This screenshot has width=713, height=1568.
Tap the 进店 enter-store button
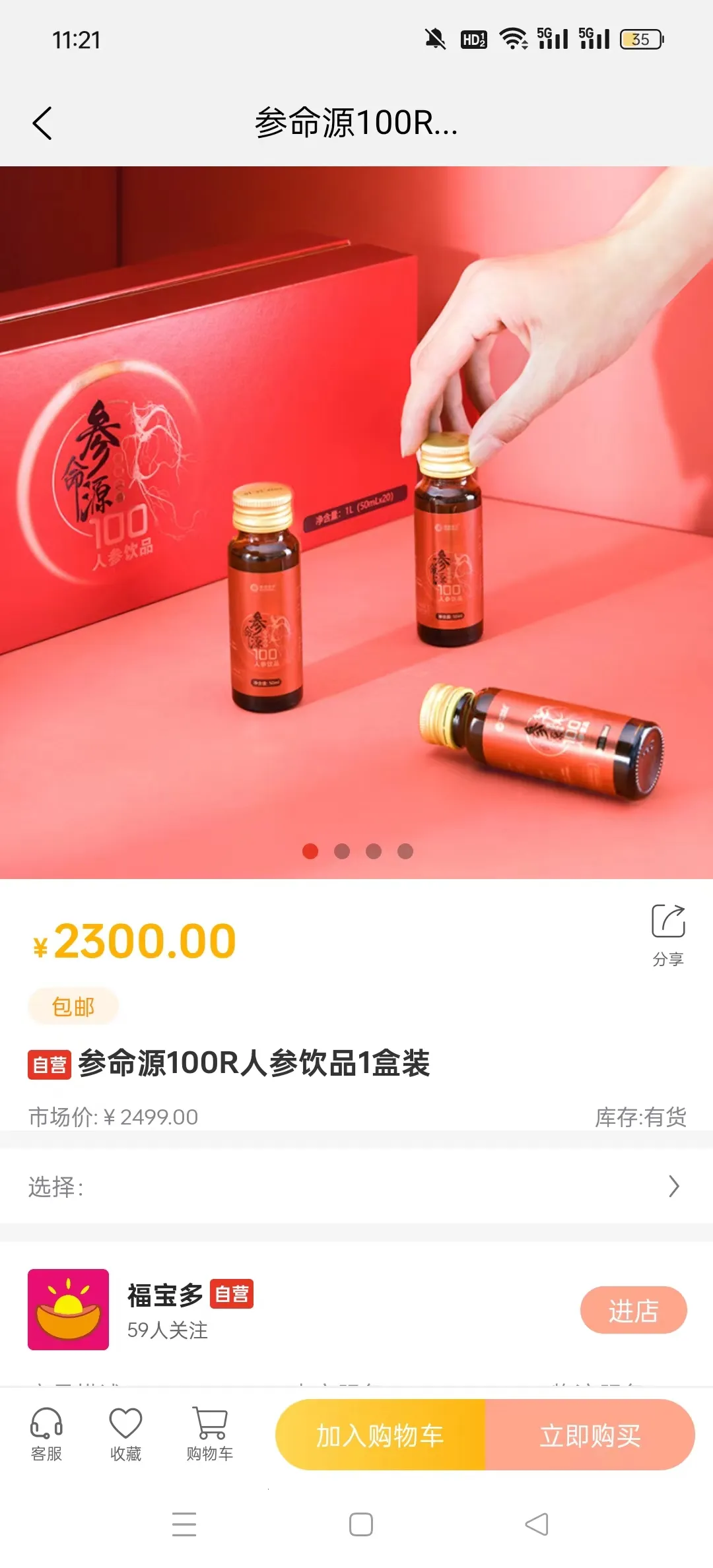pyautogui.click(x=634, y=1312)
